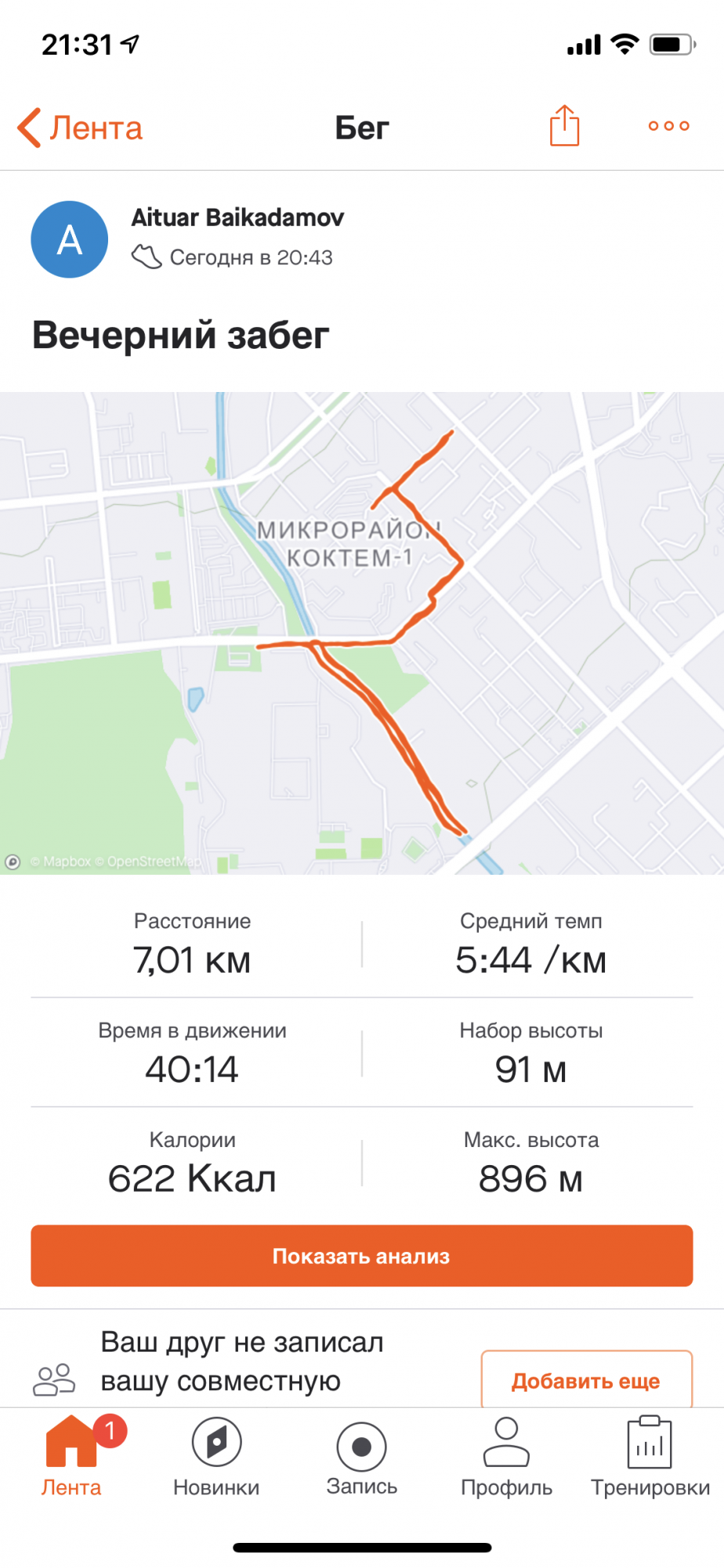Open the Тренировки tab

point(650,1457)
